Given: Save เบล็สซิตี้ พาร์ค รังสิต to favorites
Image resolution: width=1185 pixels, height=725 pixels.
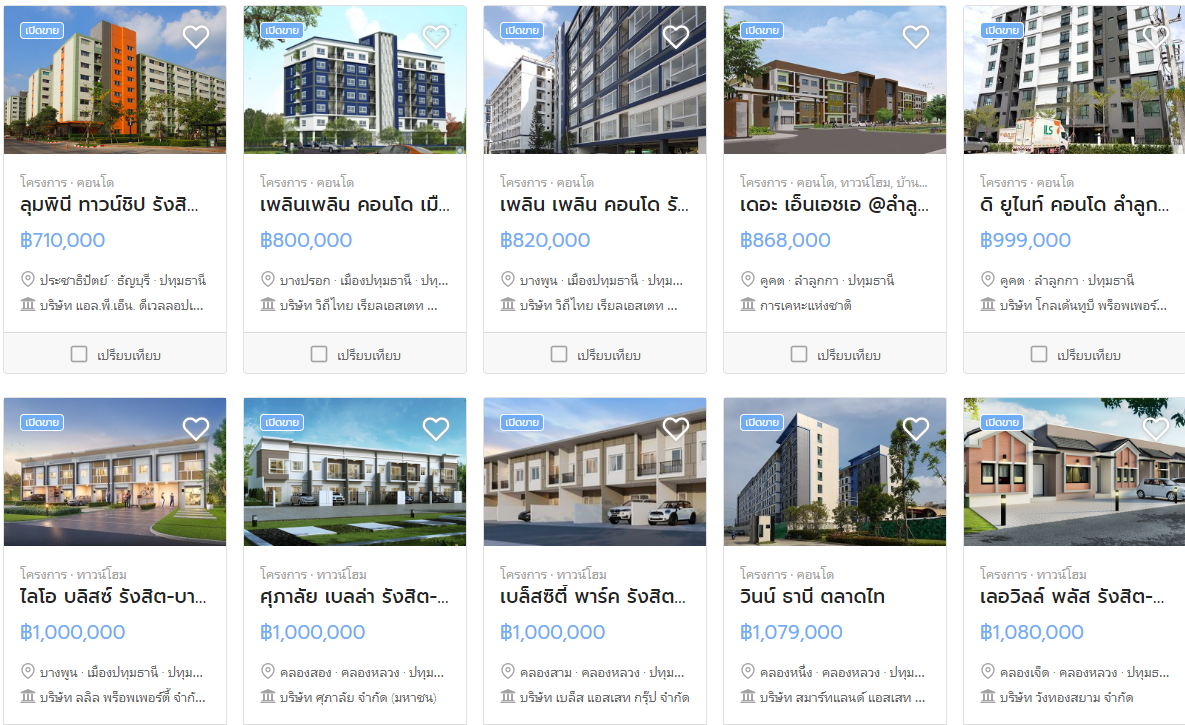Looking at the screenshot, I should 676,429.
